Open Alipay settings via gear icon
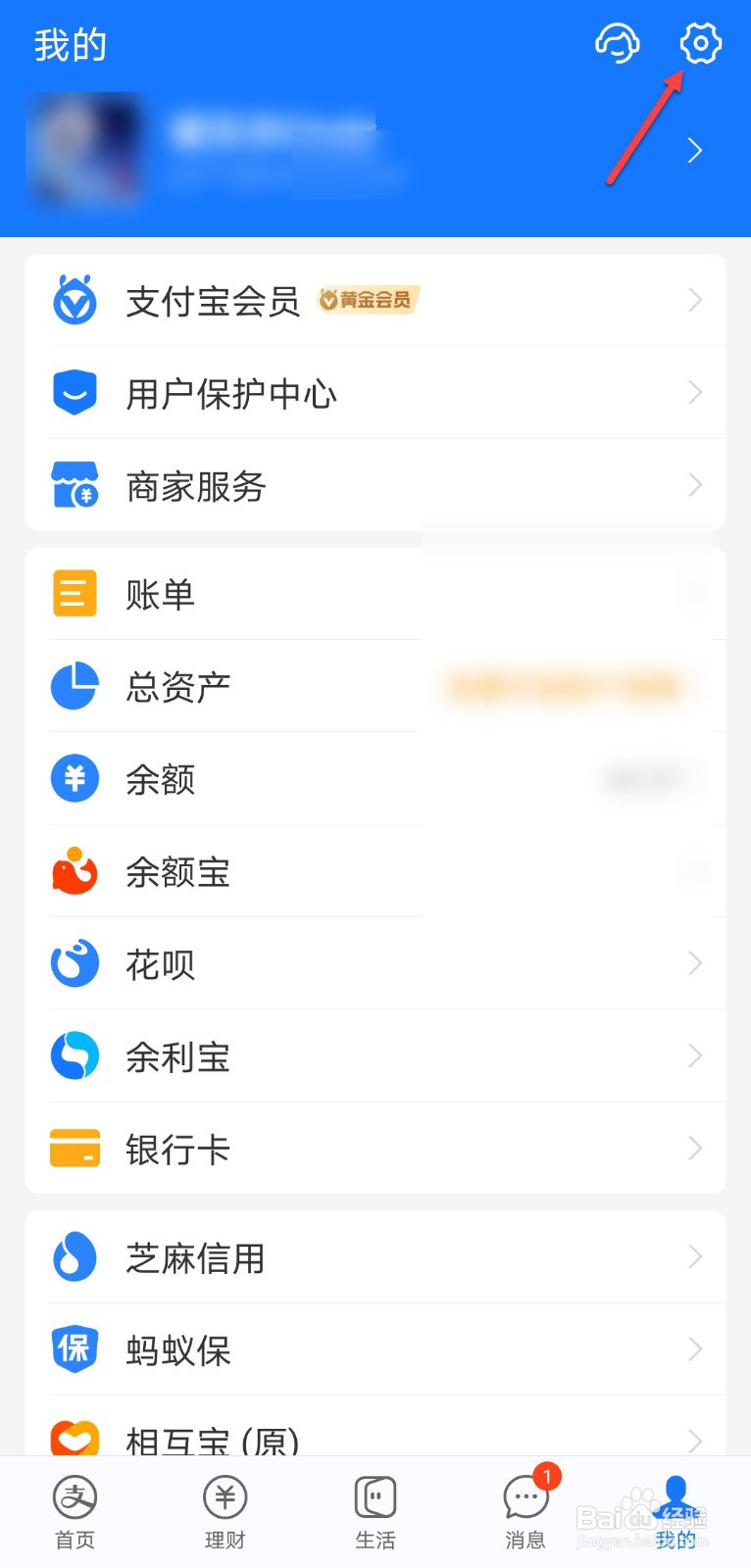Image resolution: width=751 pixels, height=1568 pixels. click(699, 44)
